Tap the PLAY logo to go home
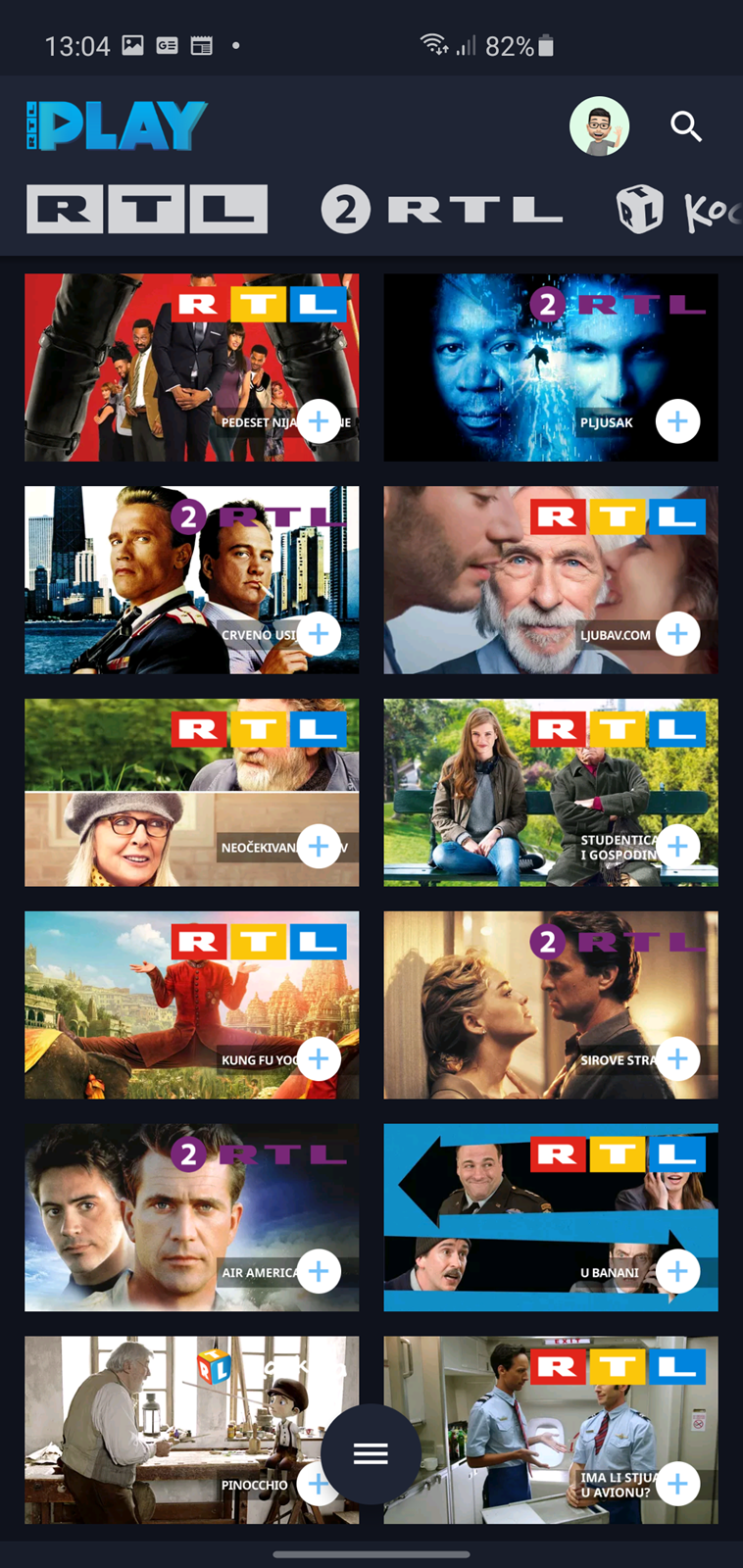 point(117,126)
